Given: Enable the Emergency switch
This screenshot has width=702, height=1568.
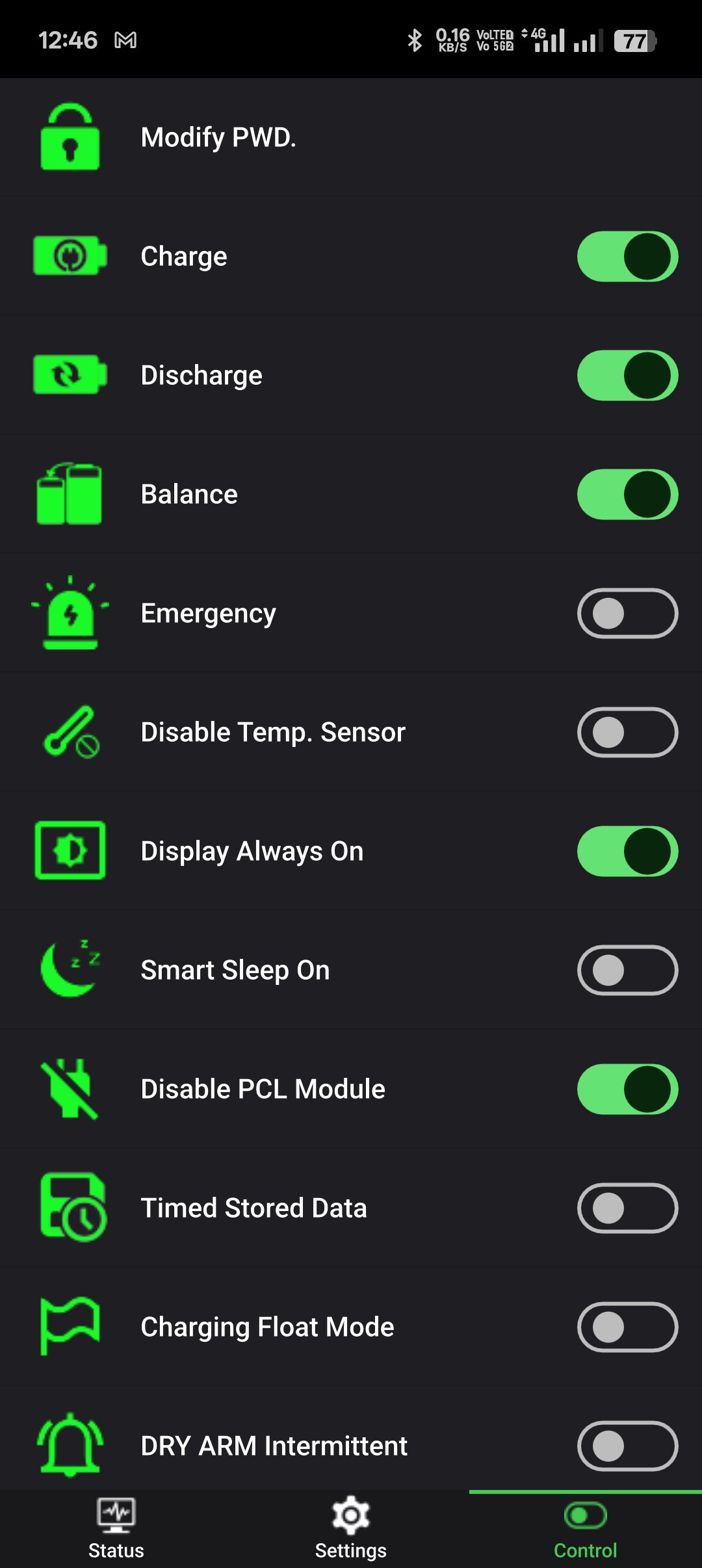Looking at the screenshot, I should pos(627,613).
